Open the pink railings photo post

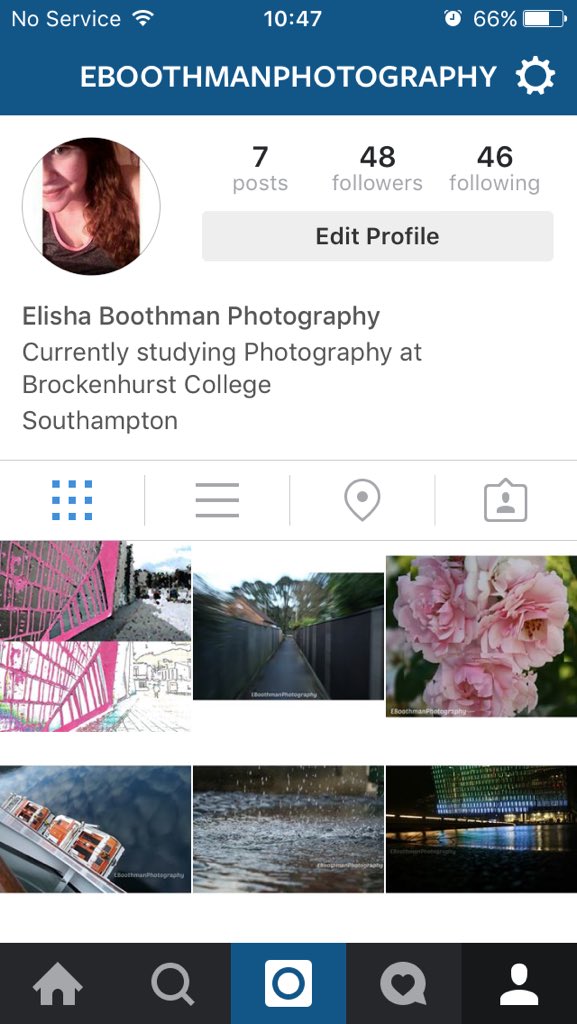coord(95,636)
